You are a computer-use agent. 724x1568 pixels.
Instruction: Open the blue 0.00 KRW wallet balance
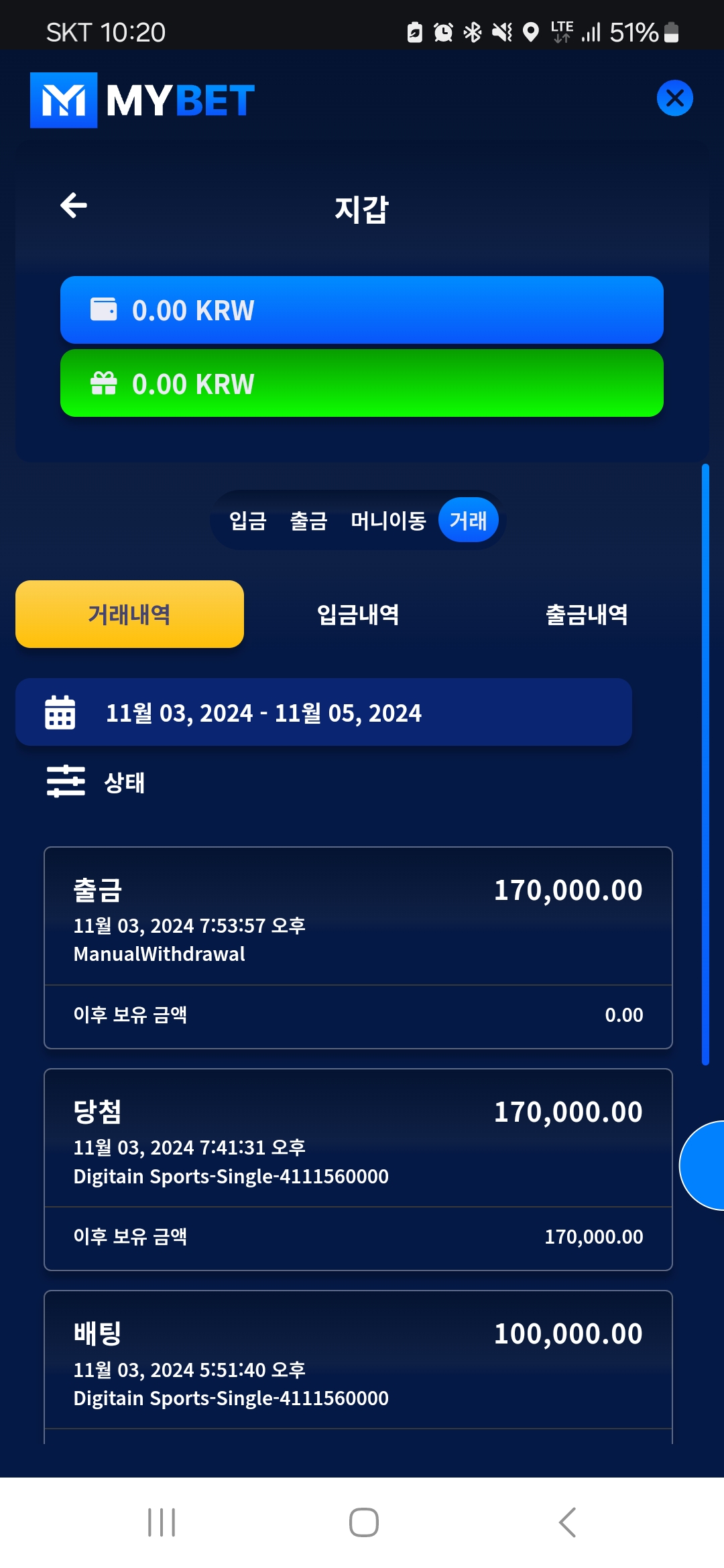coord(361,310)
